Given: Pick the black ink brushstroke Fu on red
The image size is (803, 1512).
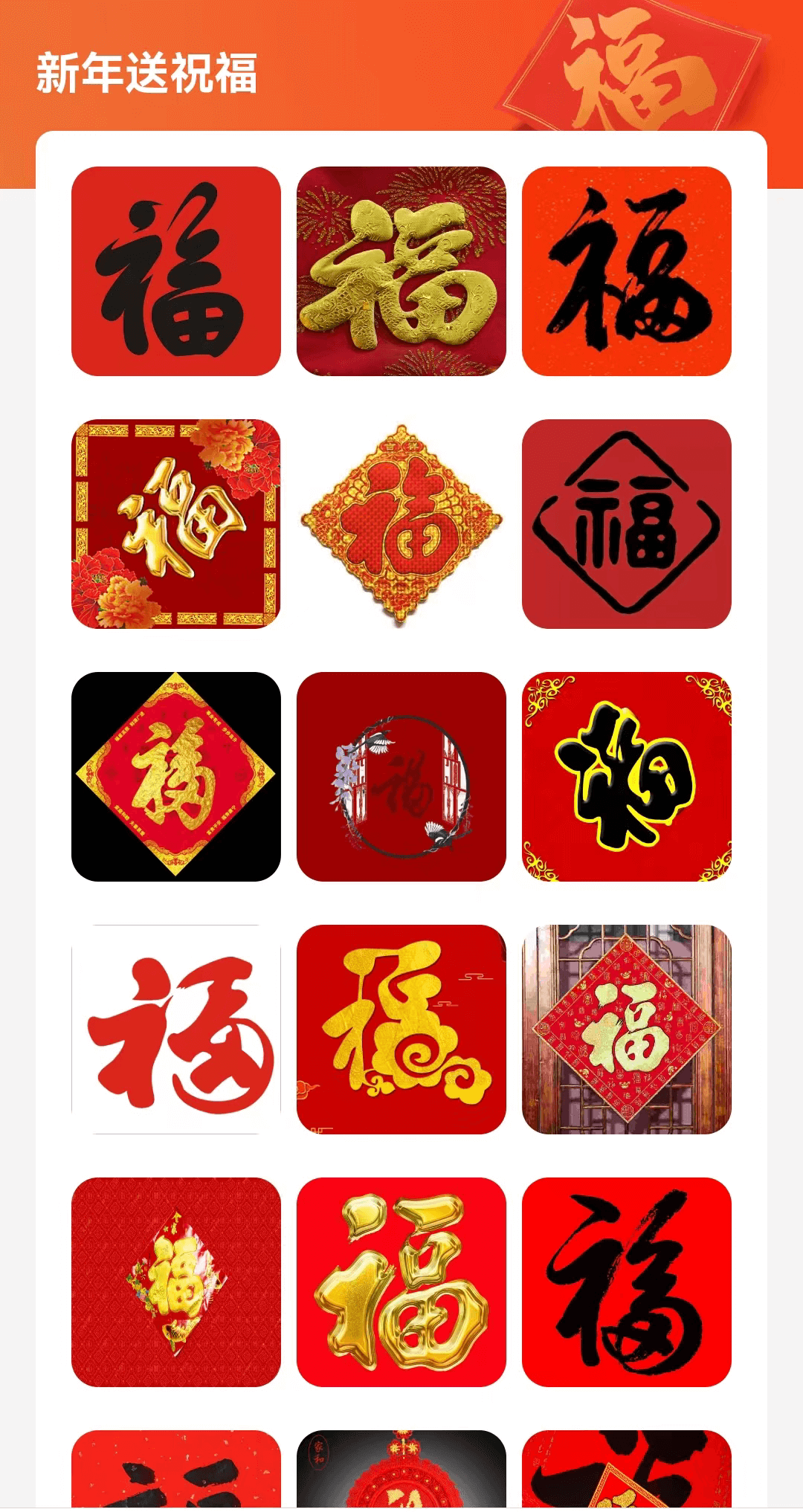Looking at the screenshot, I should pos(628,1282).
